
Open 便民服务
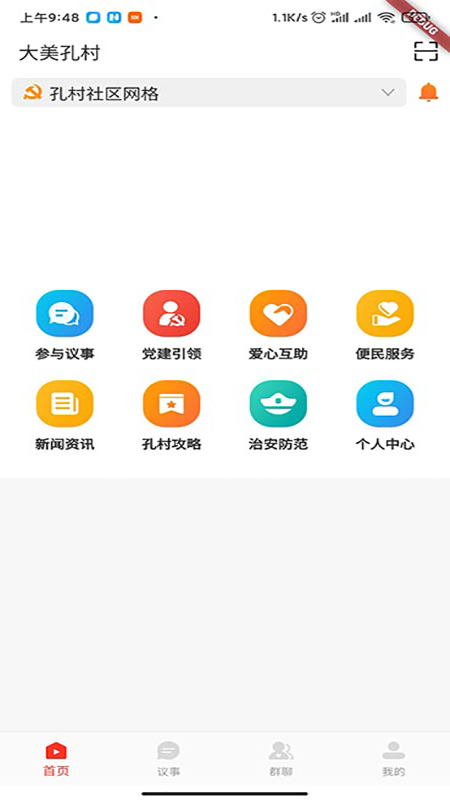[385, 326]
